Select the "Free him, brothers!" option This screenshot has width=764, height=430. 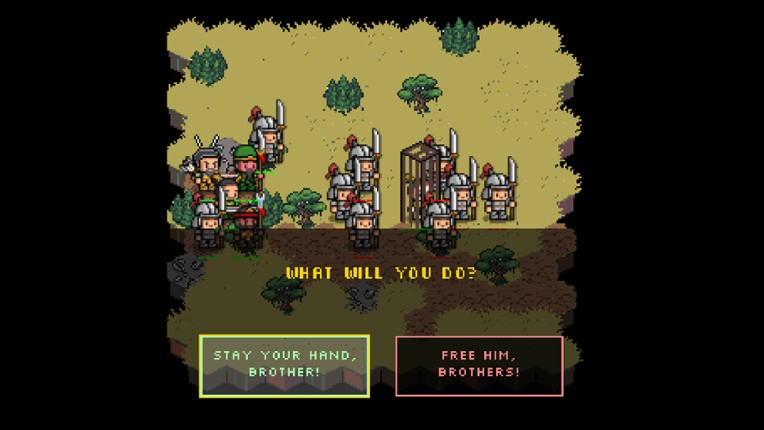pyautogui.click(x=479, y=364)
